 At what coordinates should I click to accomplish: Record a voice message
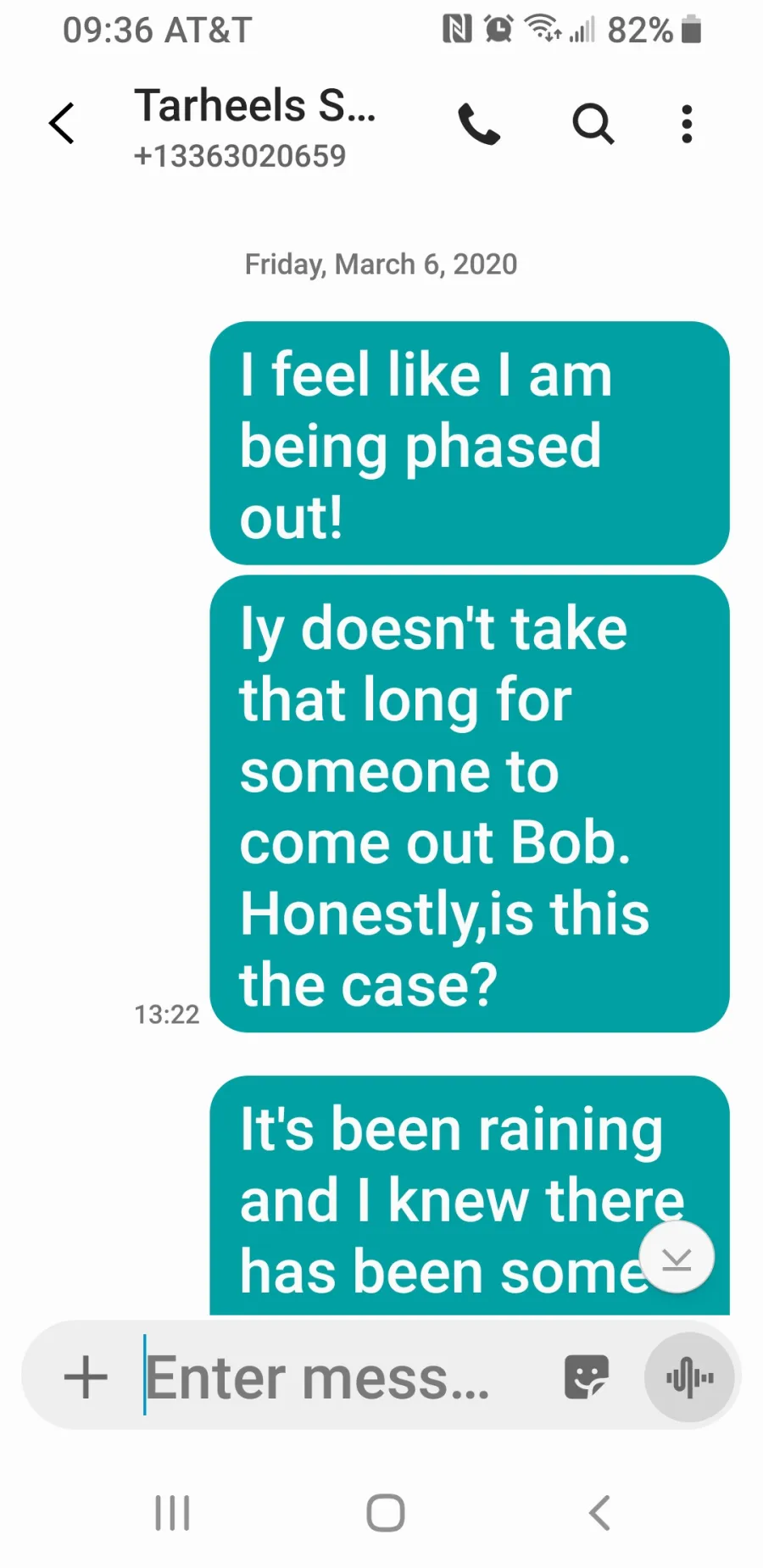click(x=688, y=1376)
